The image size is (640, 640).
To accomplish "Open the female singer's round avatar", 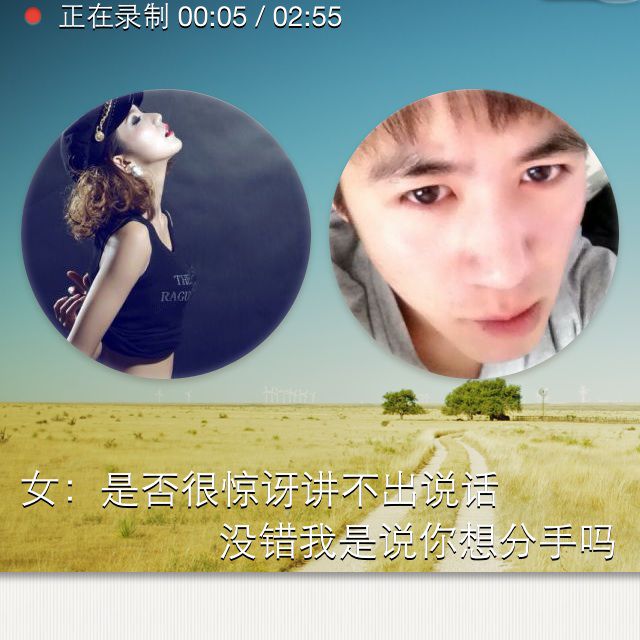I will (x=166, y=236).
